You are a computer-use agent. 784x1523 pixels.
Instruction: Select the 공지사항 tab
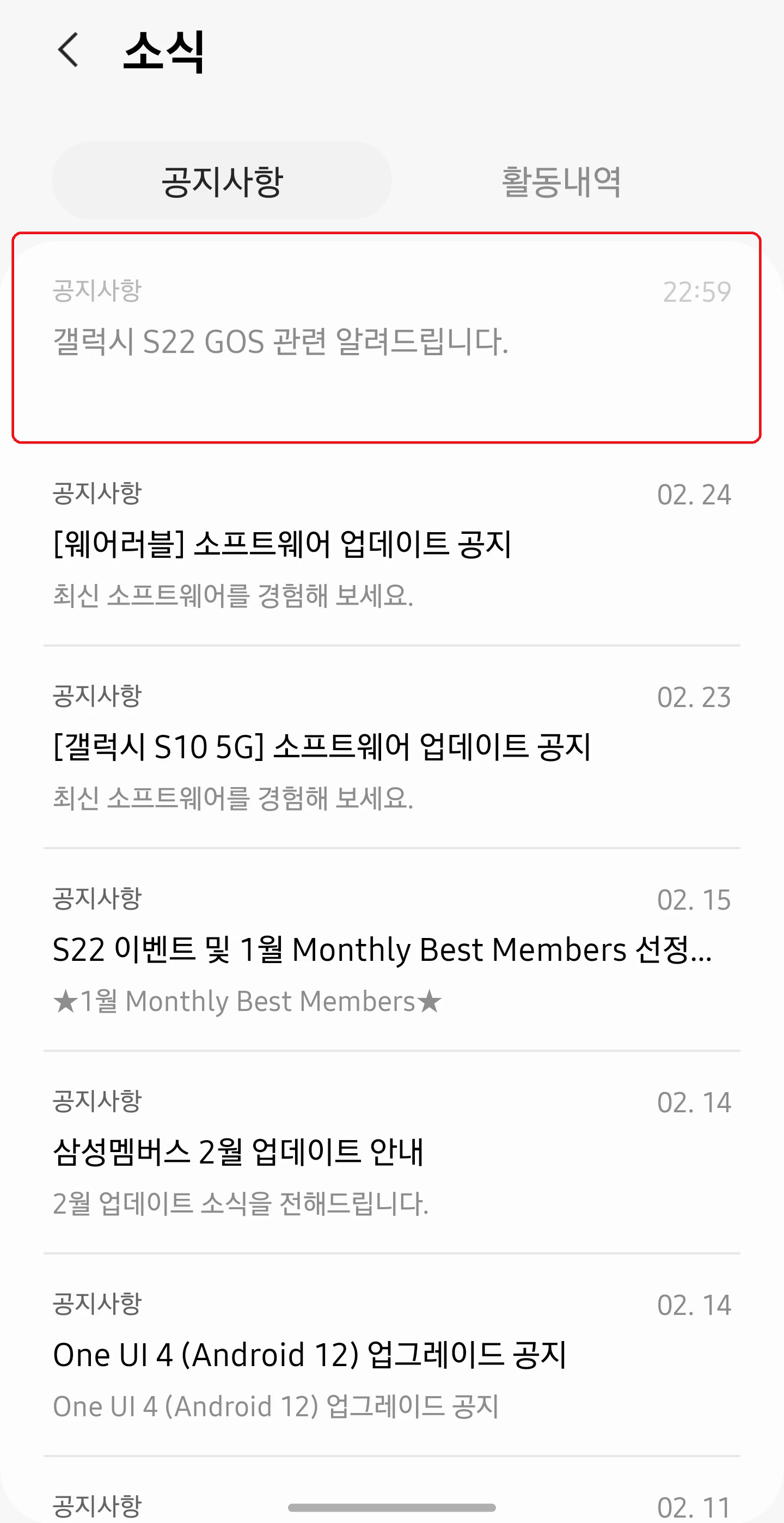(x=222, y=181)
